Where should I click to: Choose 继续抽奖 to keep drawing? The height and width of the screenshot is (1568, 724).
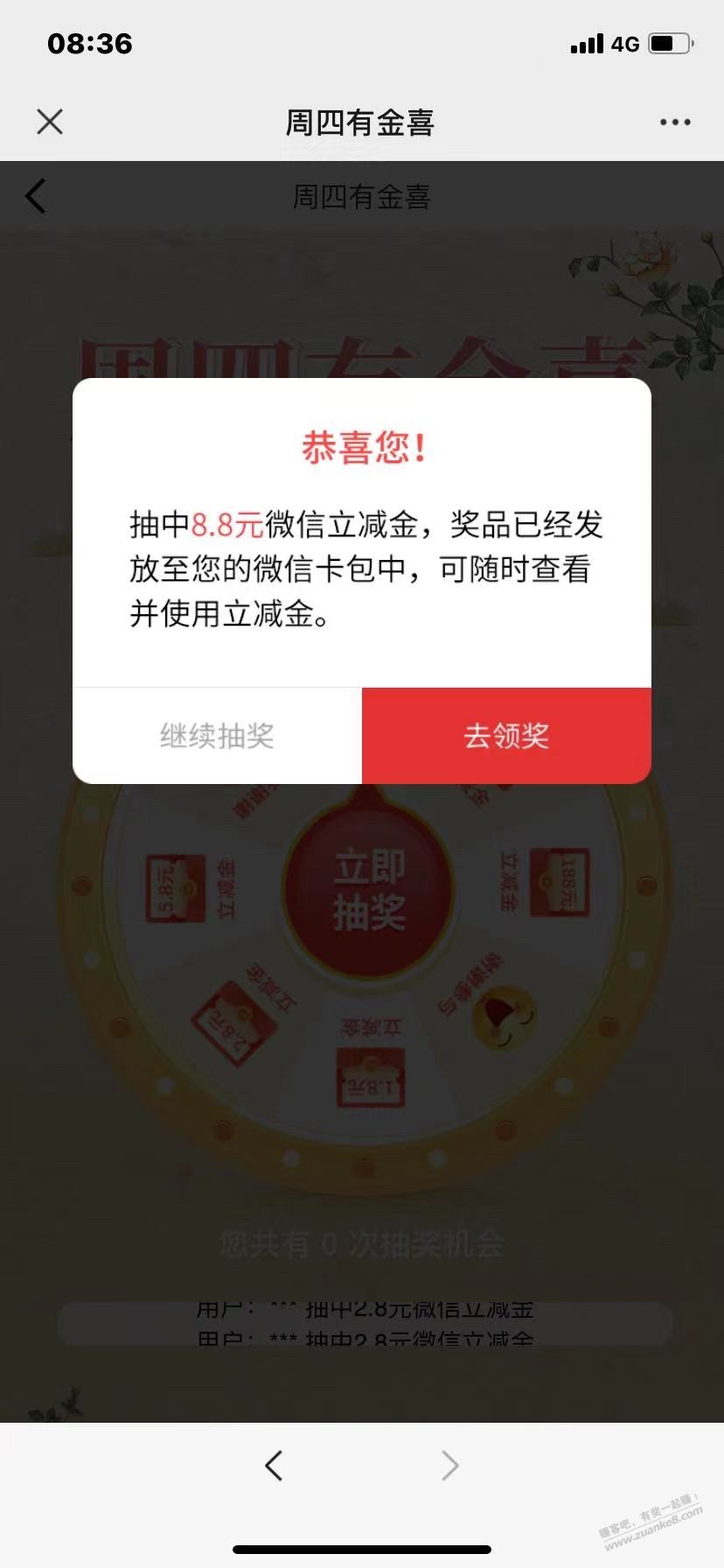[217, 736]
